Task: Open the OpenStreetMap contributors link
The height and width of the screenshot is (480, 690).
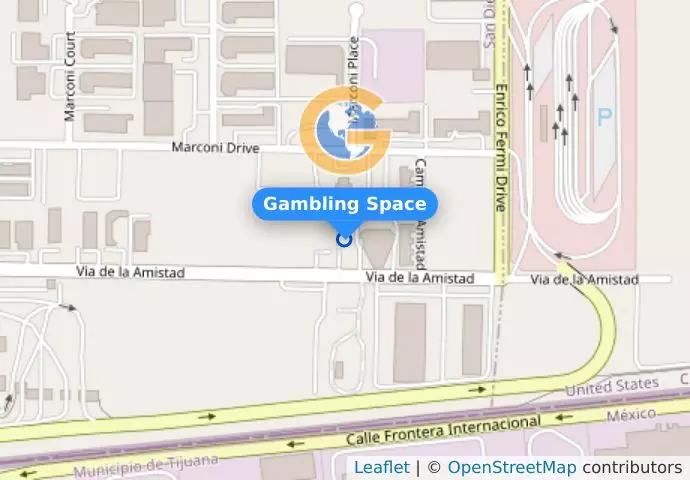Action: [511, 467]
